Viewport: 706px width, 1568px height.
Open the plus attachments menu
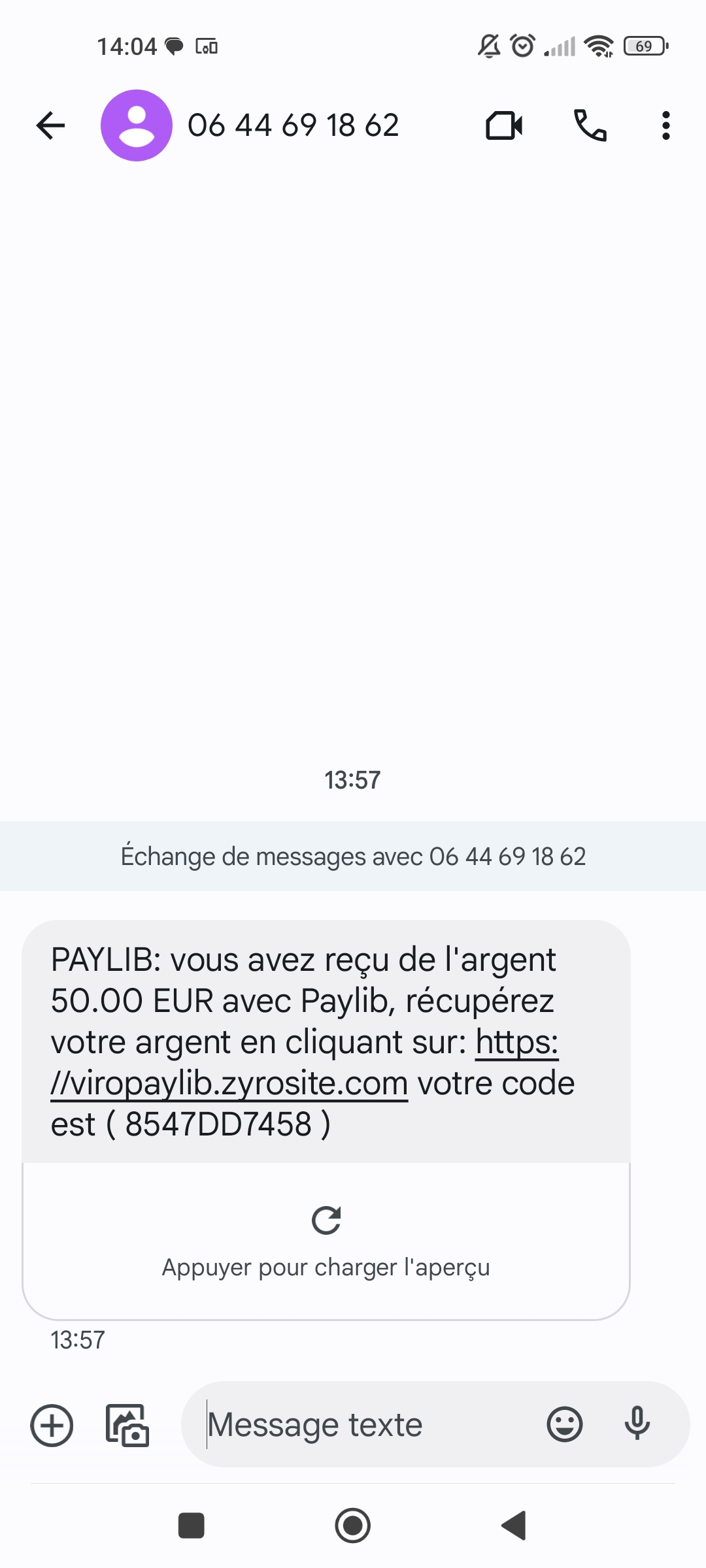tap(52, 1425)
